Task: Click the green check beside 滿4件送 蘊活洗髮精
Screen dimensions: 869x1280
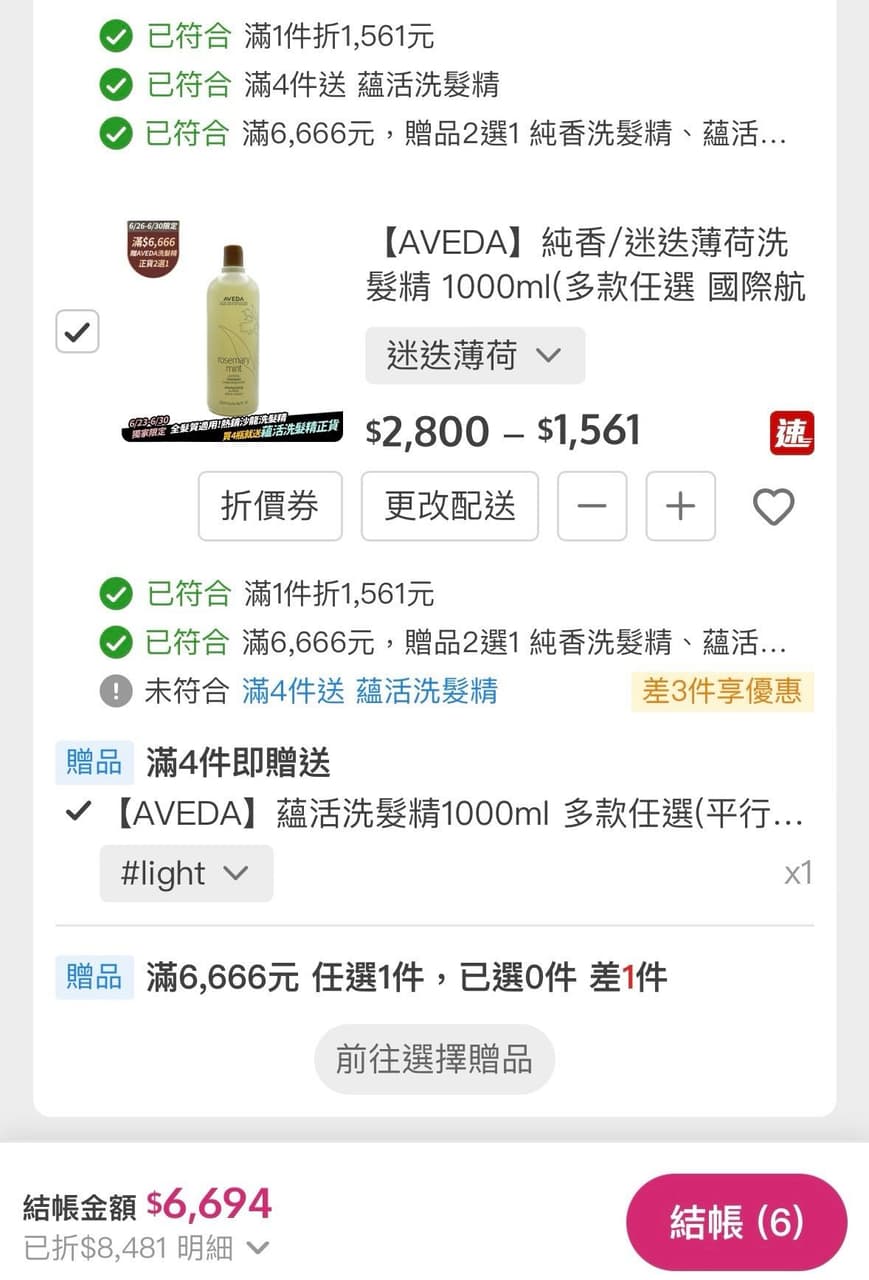Action: (x=117, y=85)
